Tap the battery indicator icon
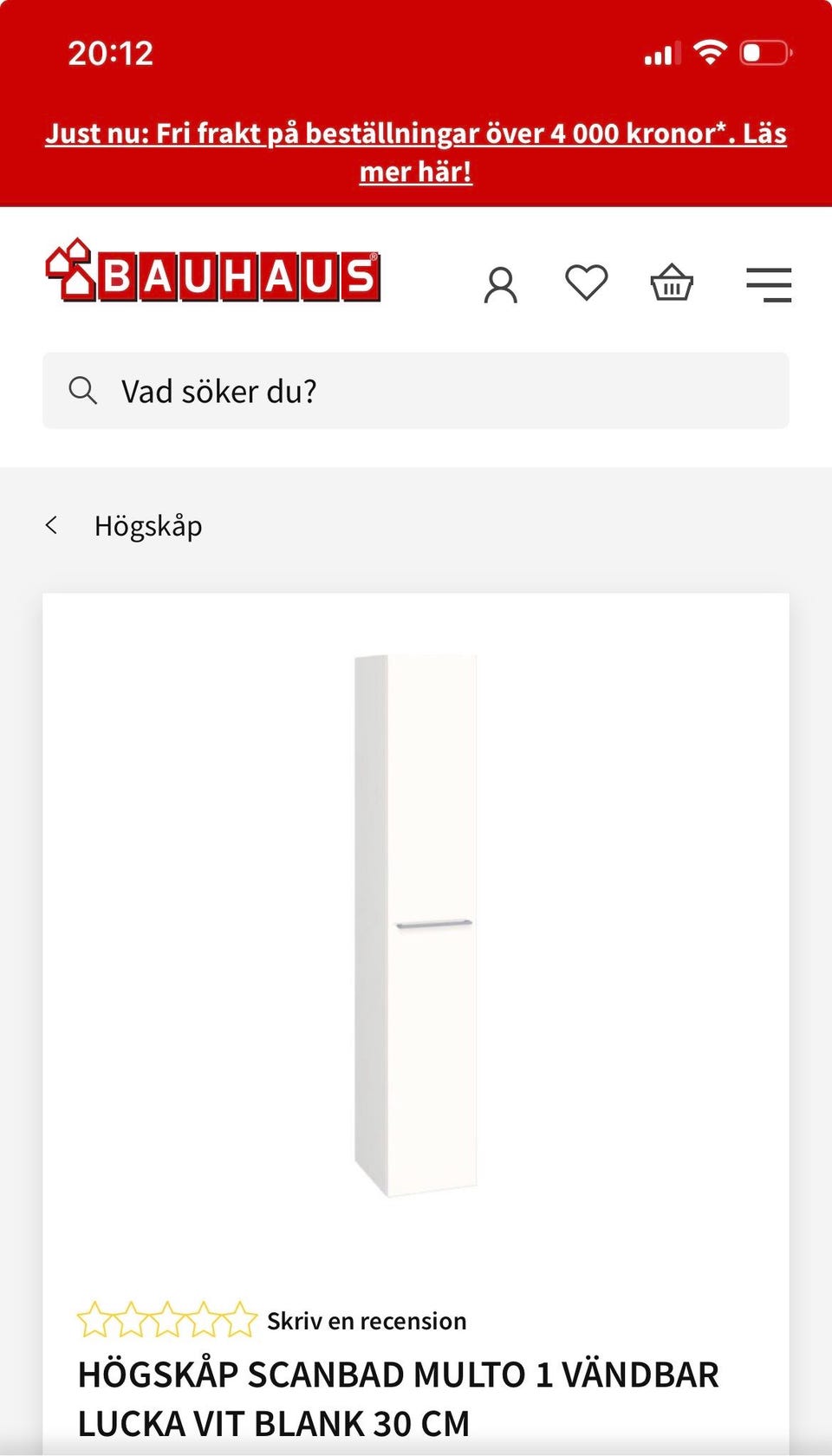 (764, 52)
